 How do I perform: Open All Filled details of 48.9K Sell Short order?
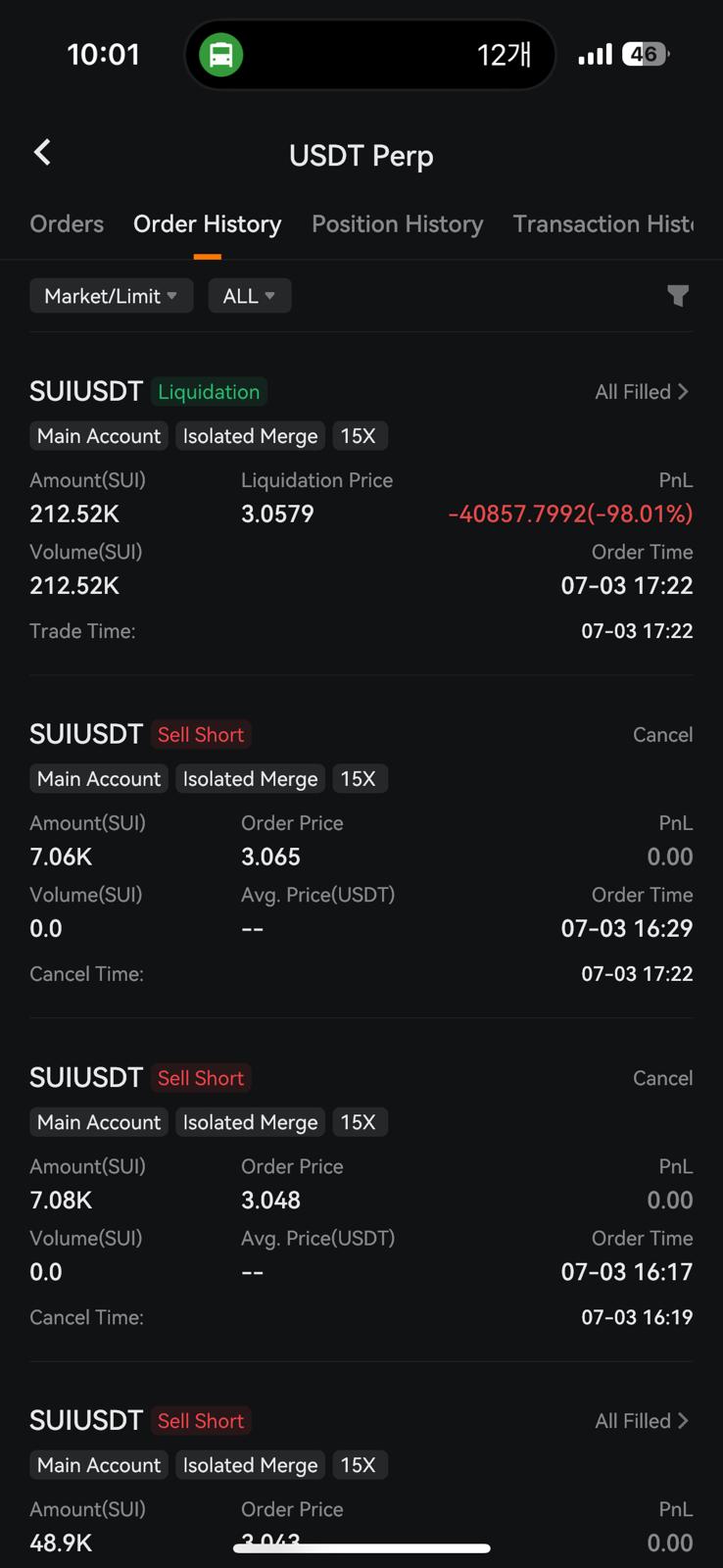642,1421
